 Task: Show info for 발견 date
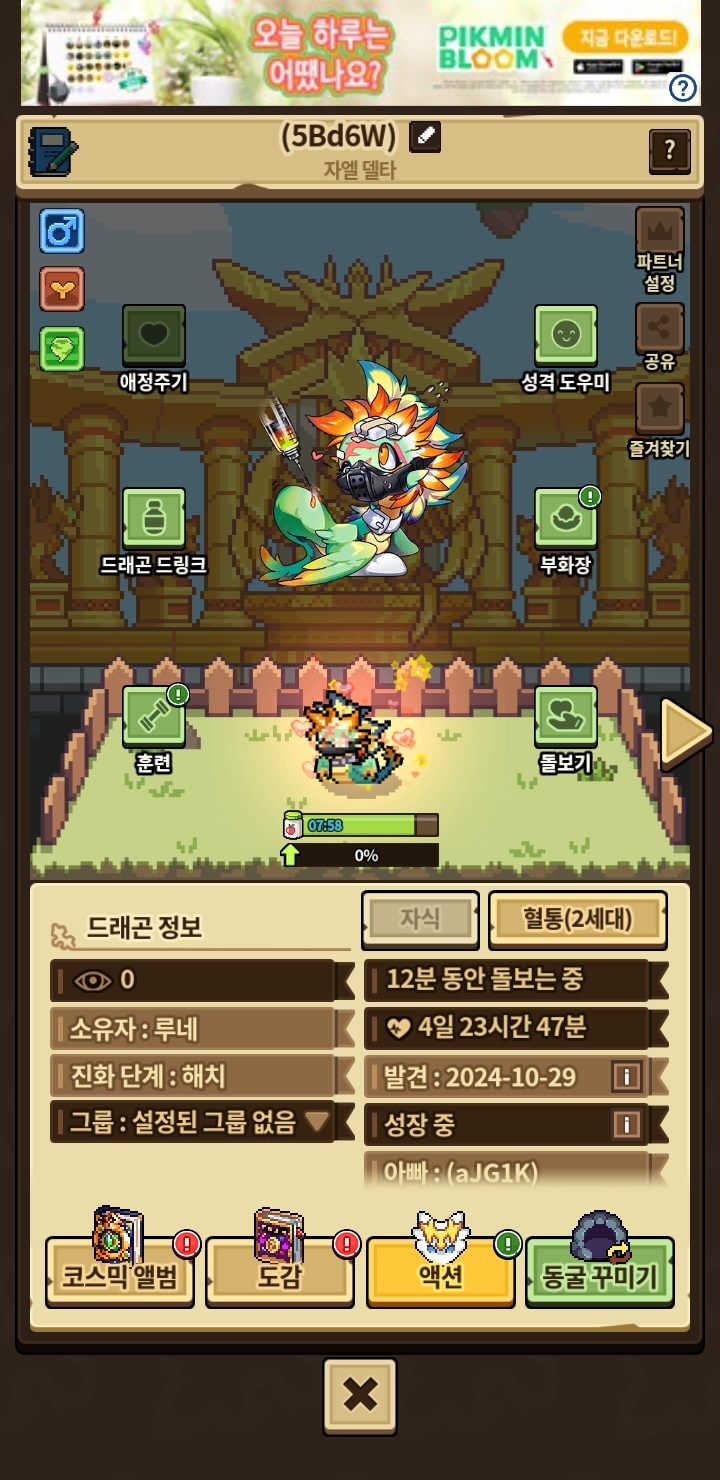coord(627,1077)
